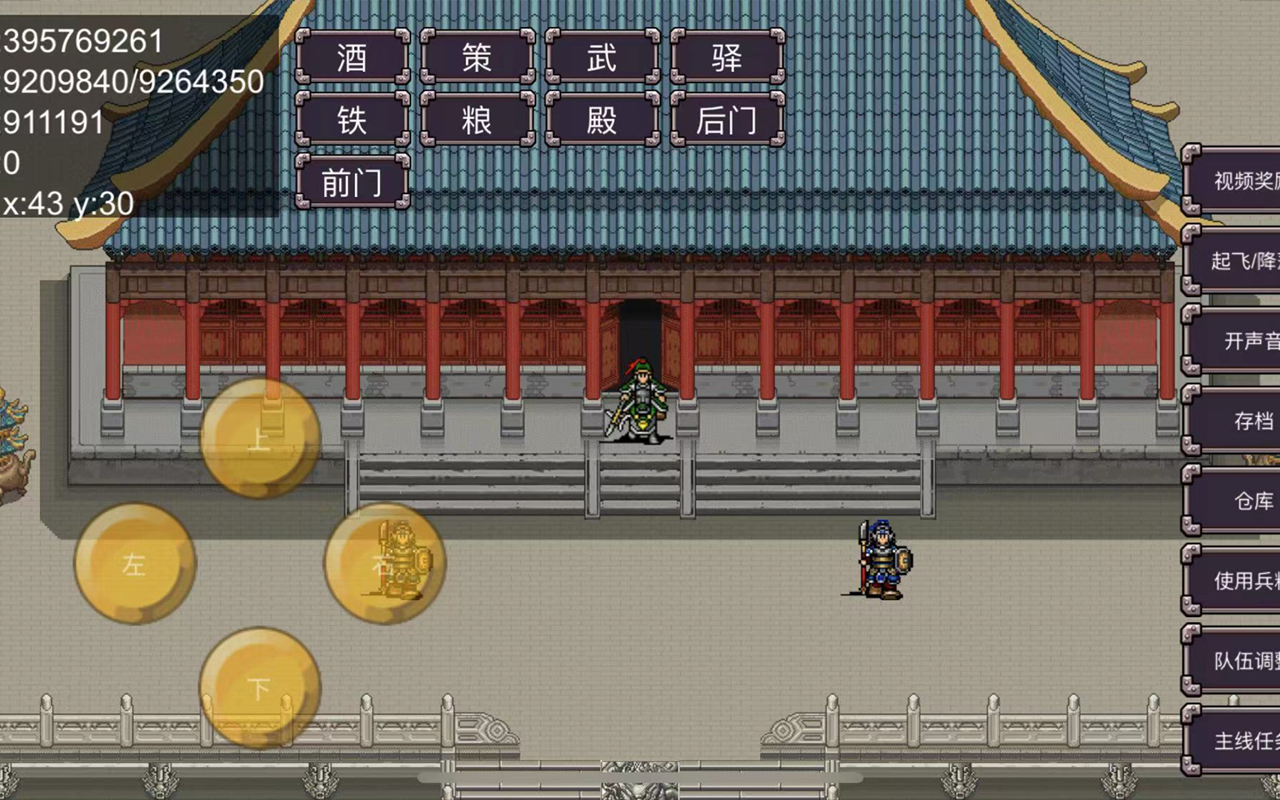Move left with the 左 pad button
The height and width of the screenshot is (800, 1280).
pos(135,563)
